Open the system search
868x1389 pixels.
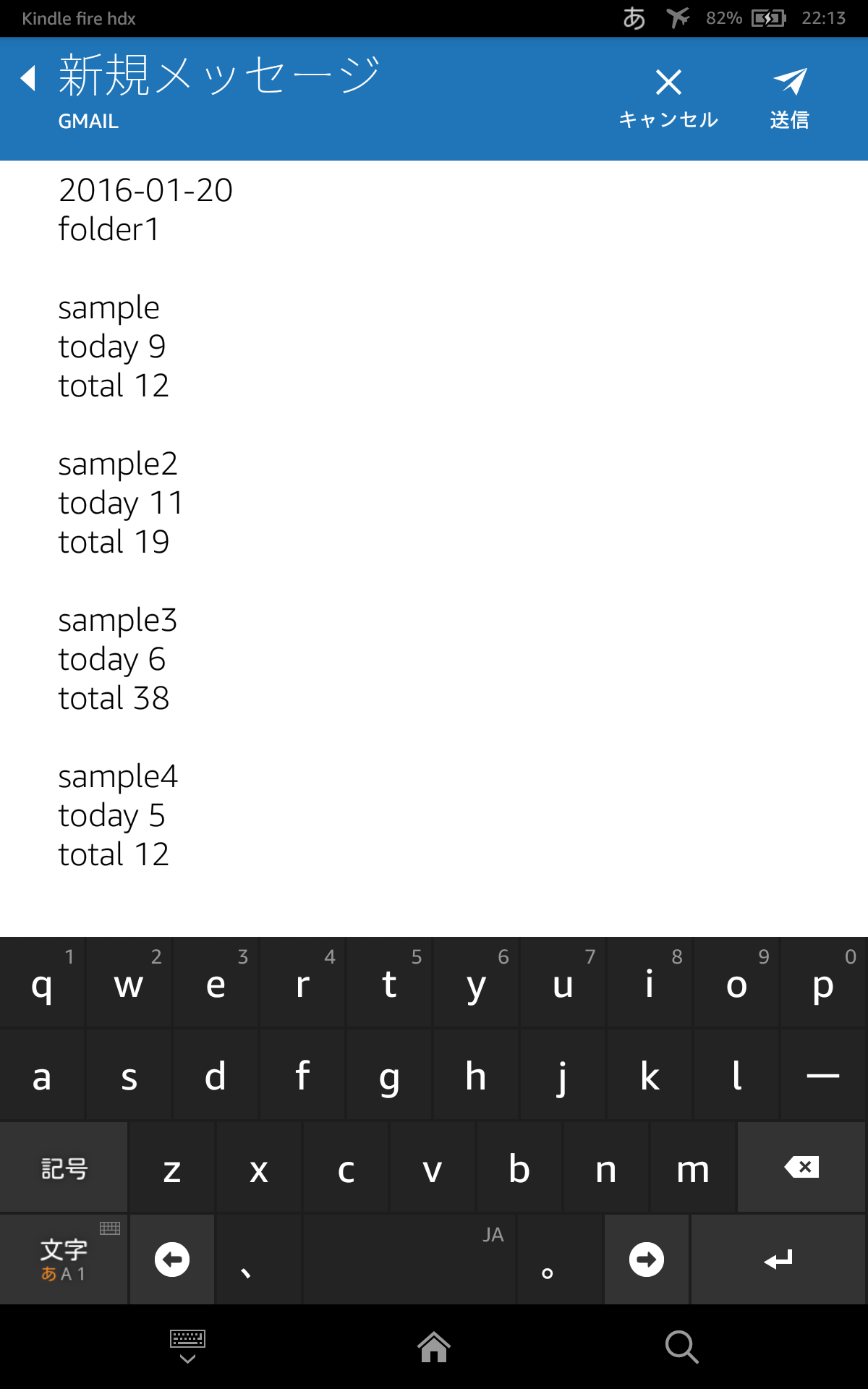[681, 1346]
